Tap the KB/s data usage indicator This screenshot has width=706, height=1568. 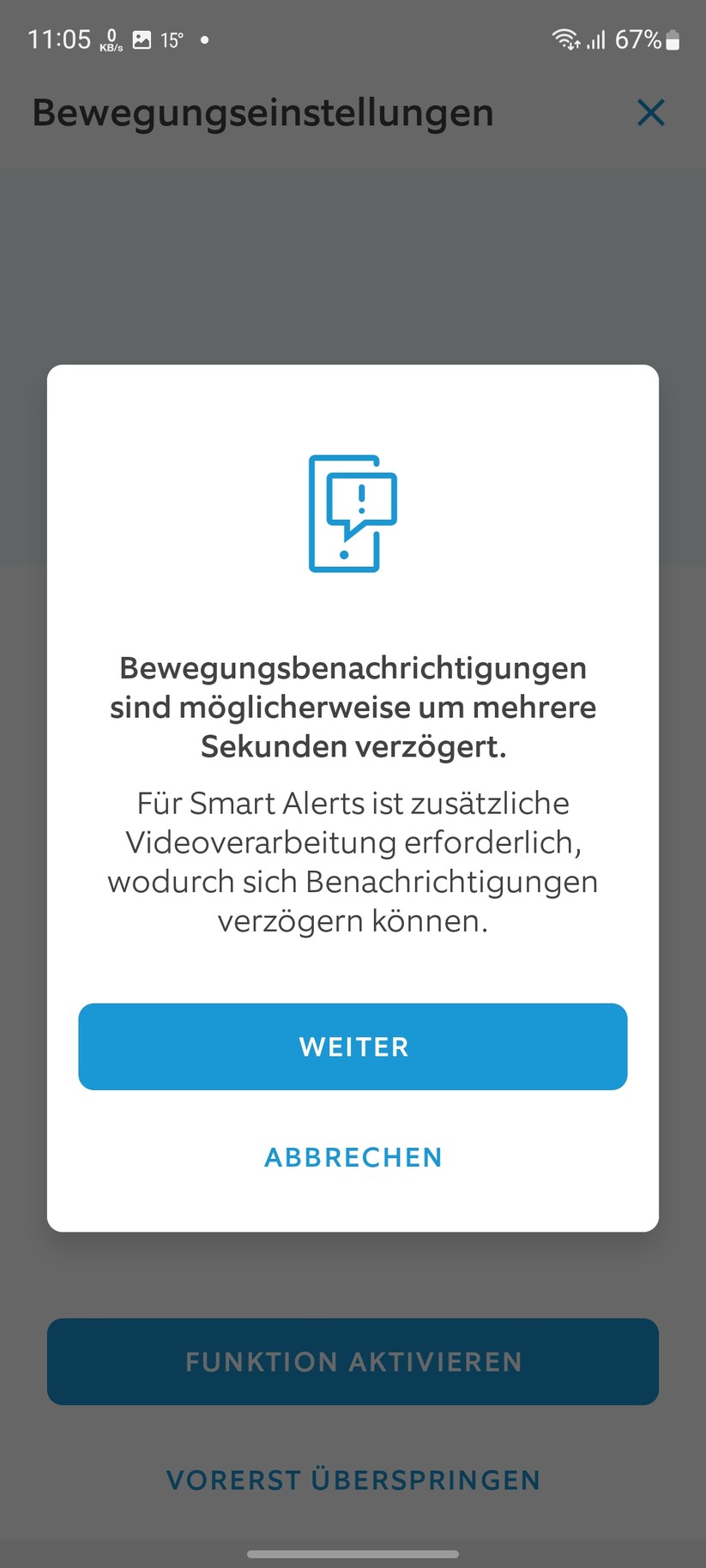112,39
